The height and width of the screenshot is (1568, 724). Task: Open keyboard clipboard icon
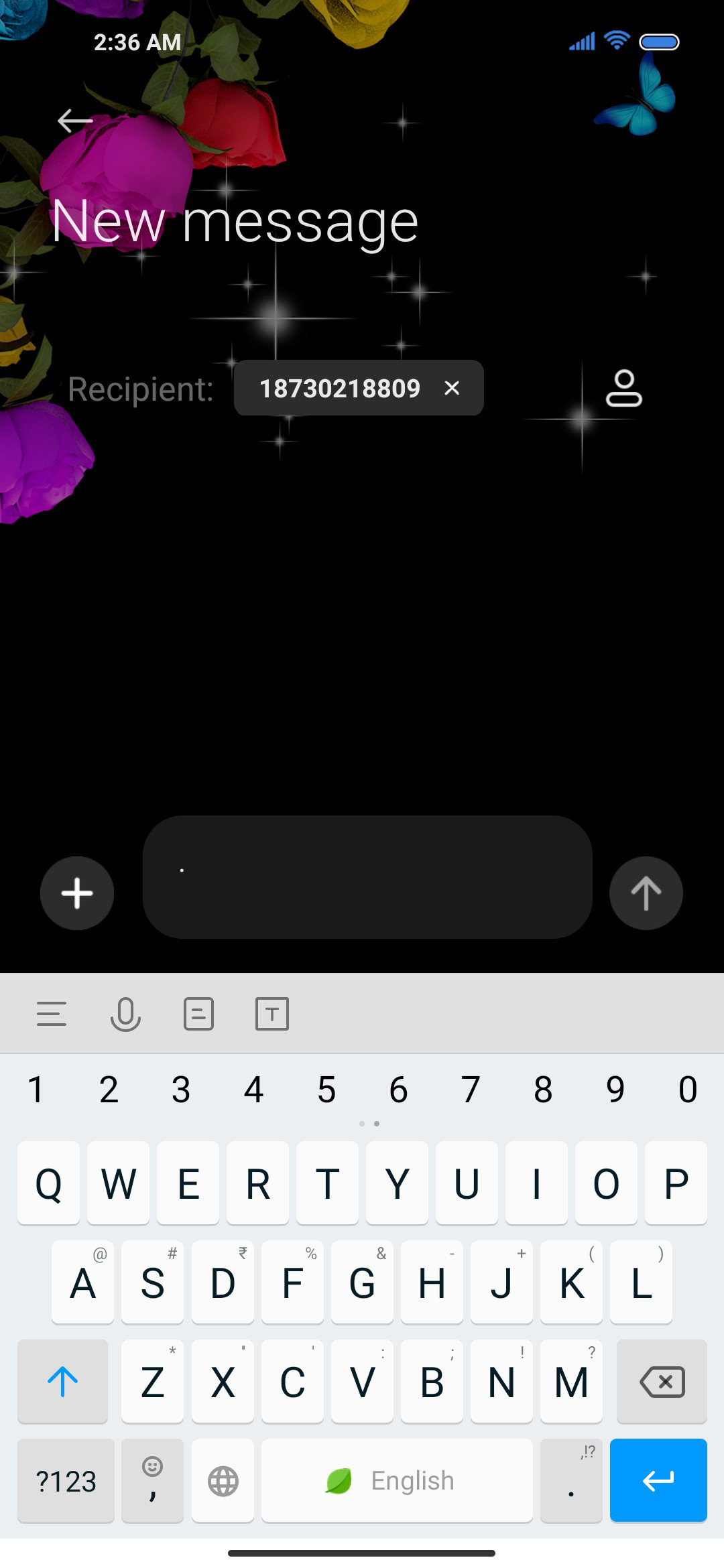tap(199, 1014)
